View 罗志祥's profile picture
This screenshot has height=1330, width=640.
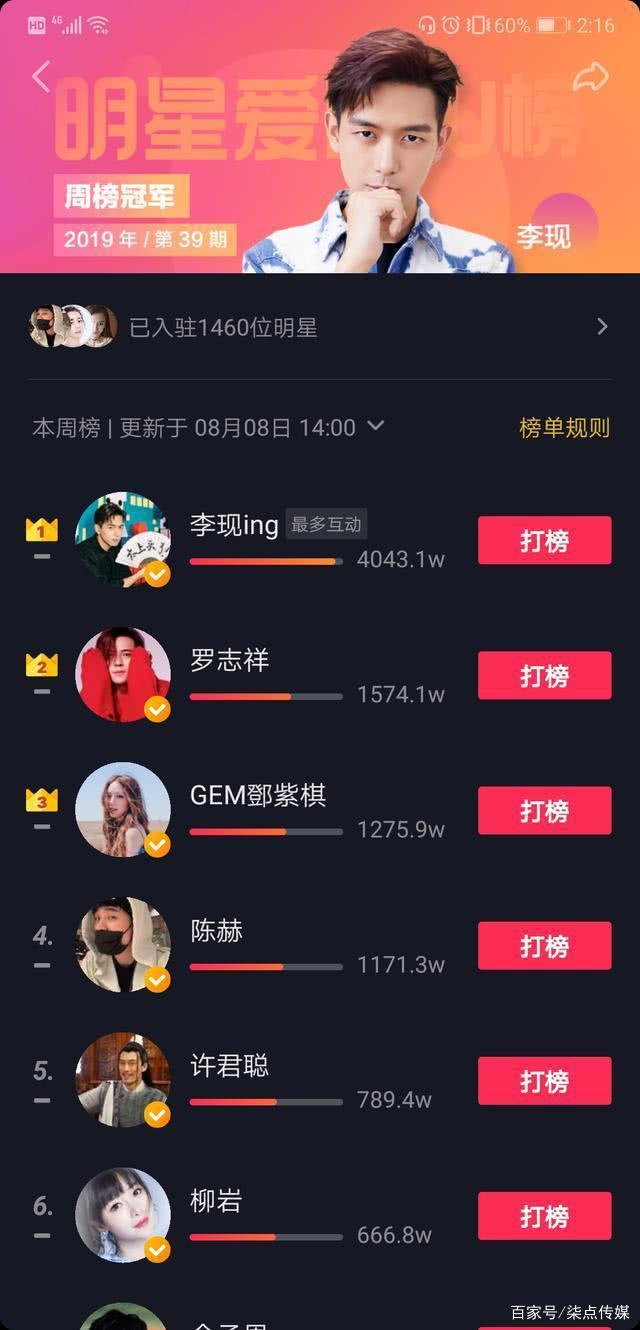tap(123, 675)
